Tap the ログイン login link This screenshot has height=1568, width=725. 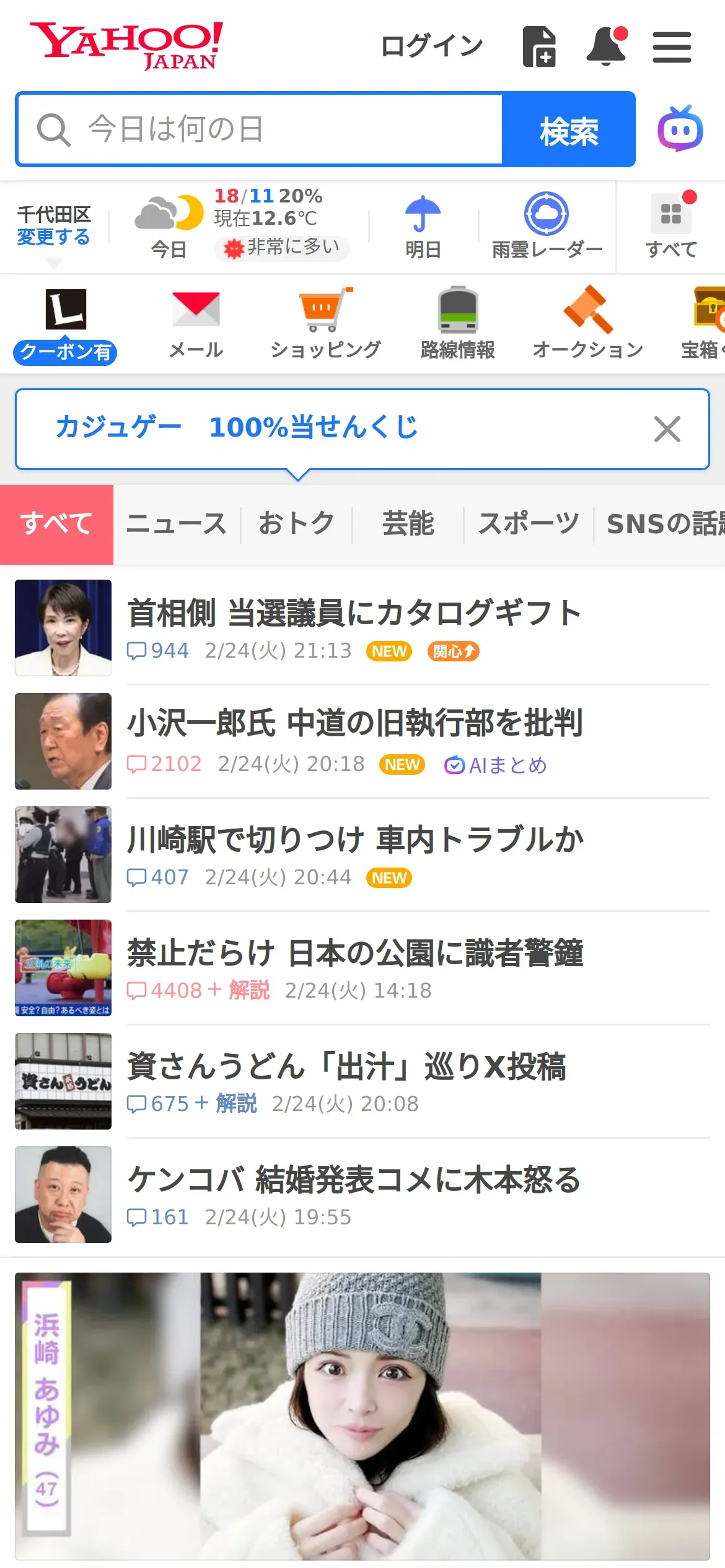(431, 46)
